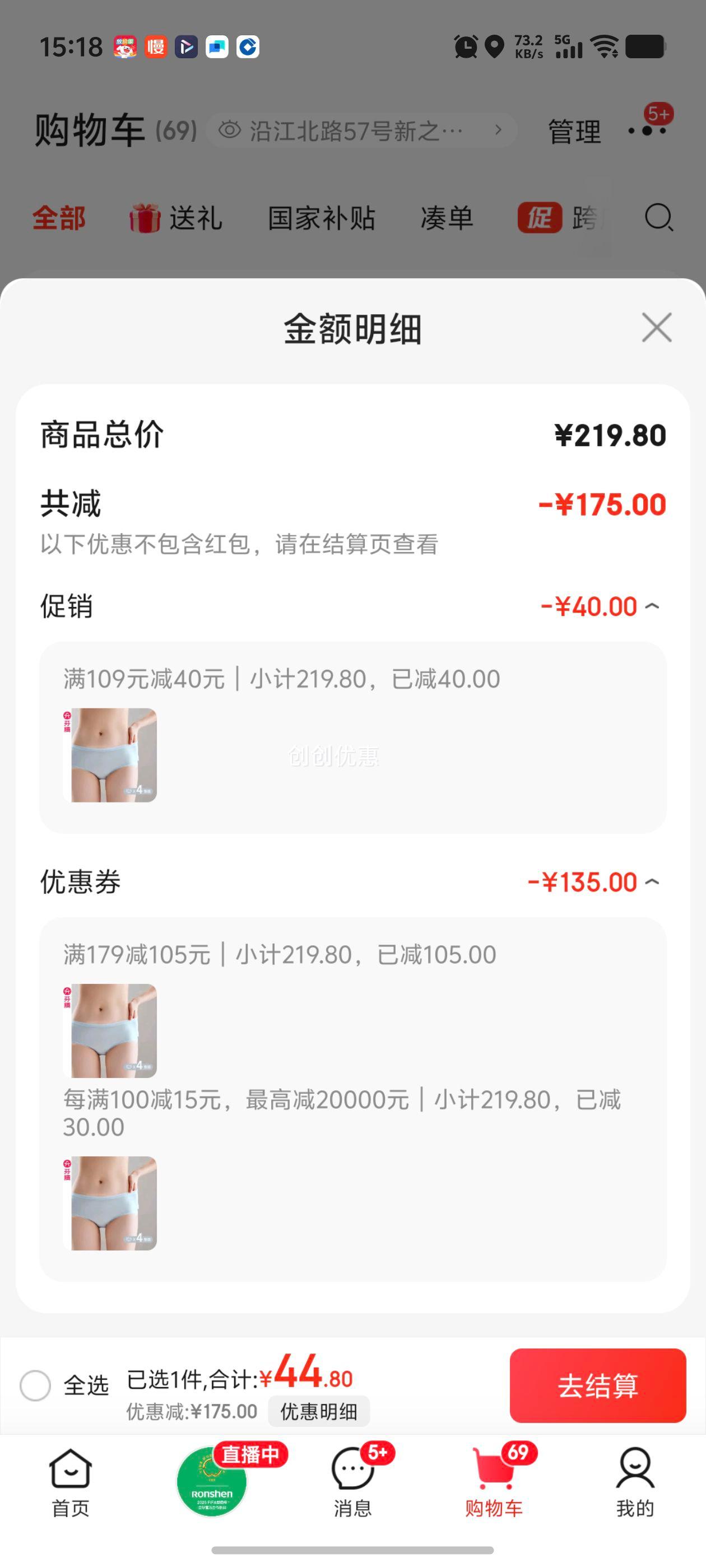Open product thumbnail under 满109元减40元
The image size is (706, 1568).
110,755
